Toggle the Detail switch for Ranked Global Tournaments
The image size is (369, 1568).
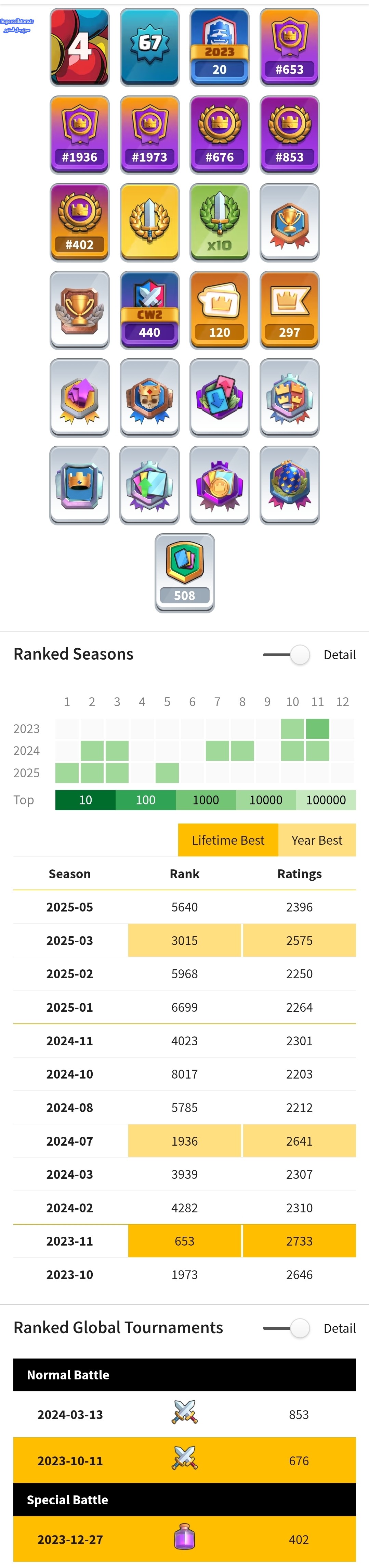[288, 1328]
